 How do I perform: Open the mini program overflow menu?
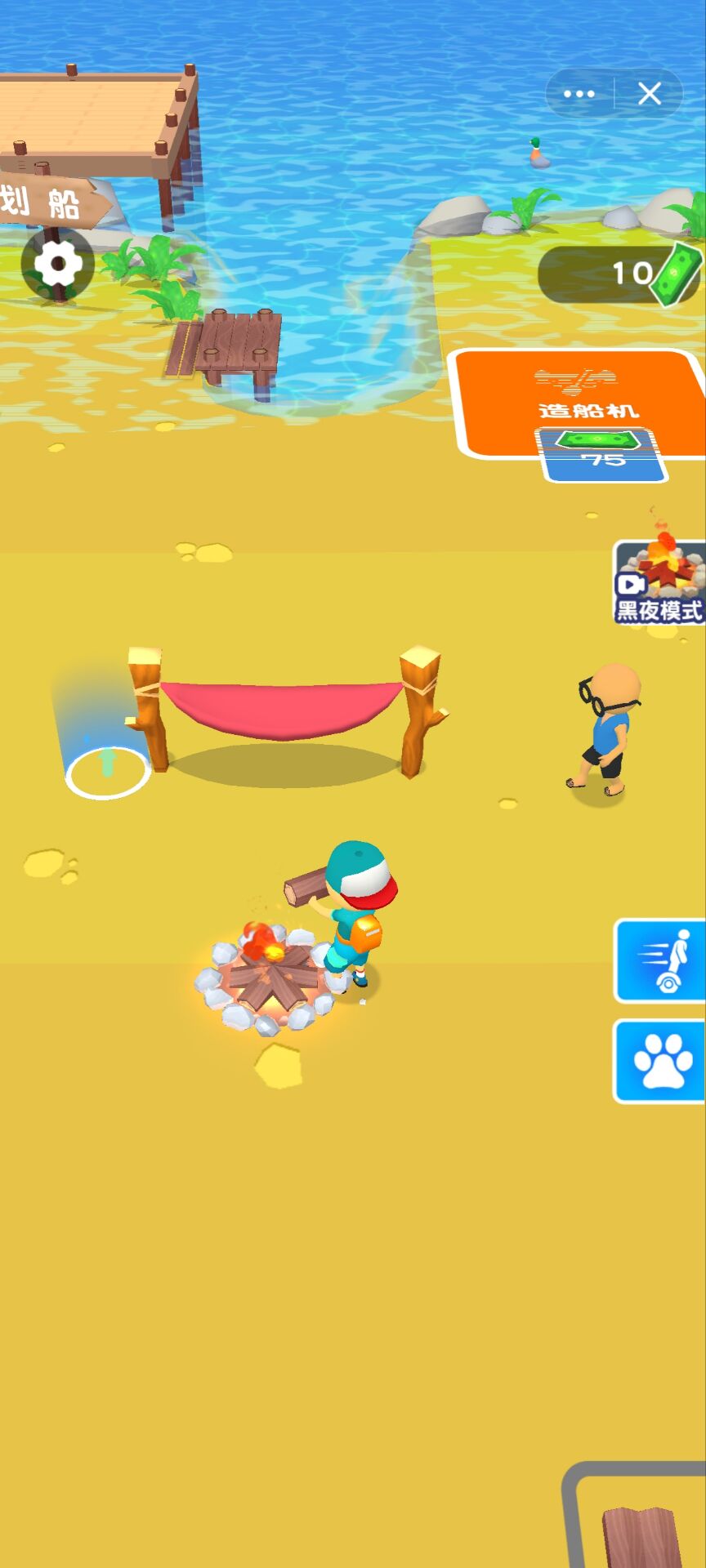point(579,94)
